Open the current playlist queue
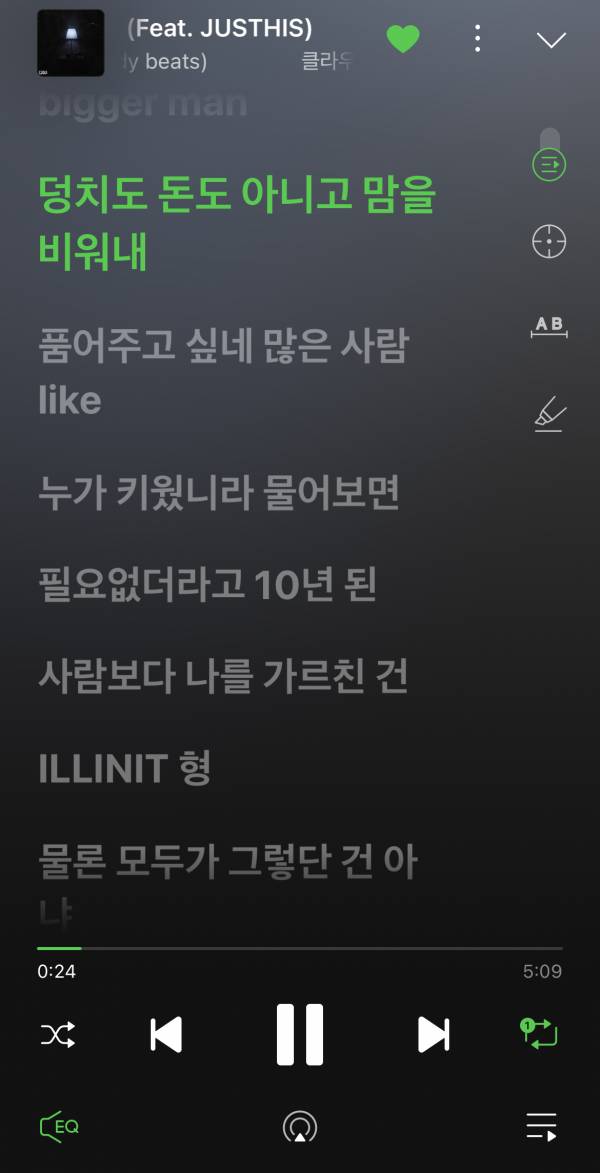 click(541, 1127)
